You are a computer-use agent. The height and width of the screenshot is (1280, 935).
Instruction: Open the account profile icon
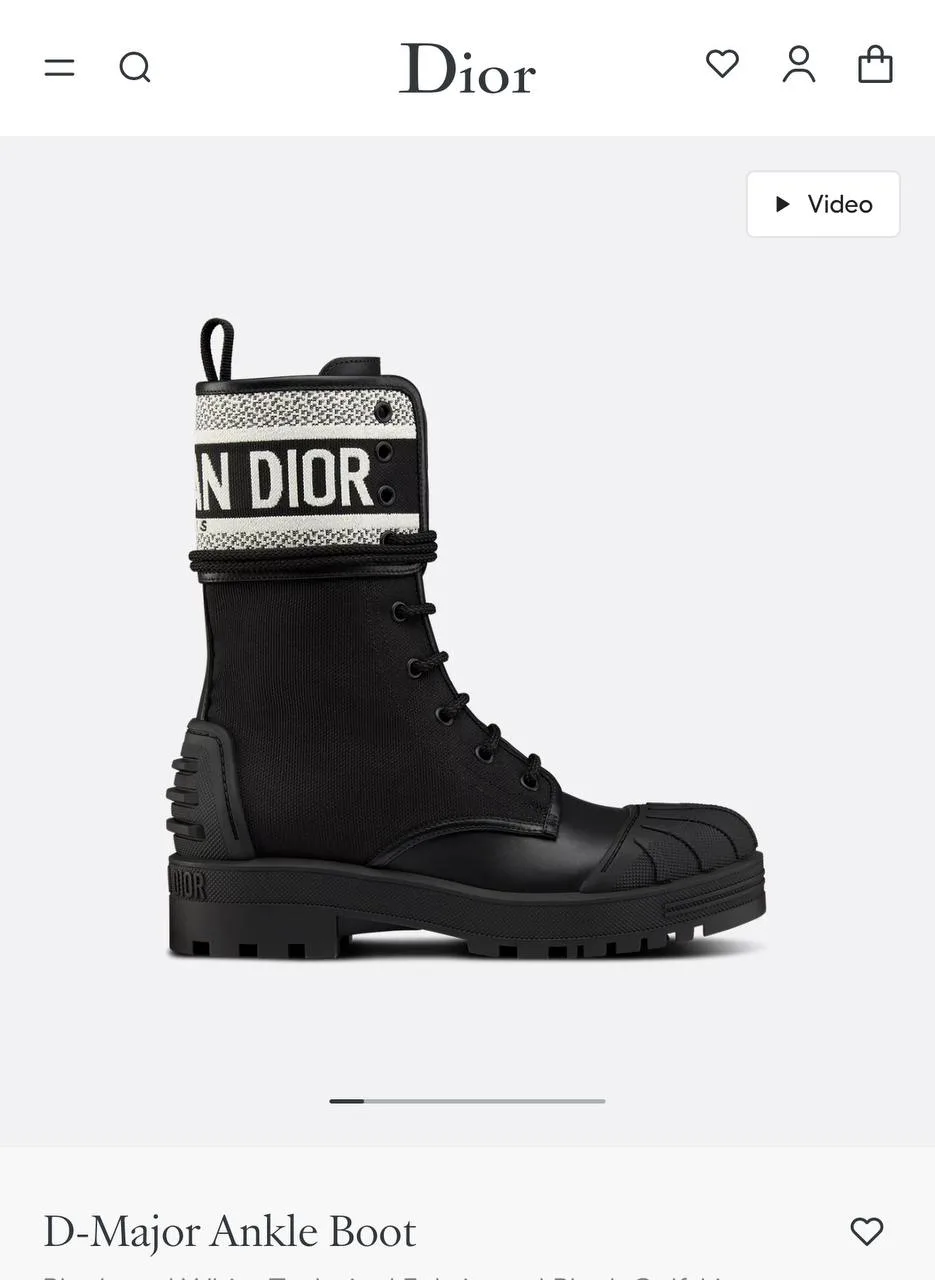[799, 65]
